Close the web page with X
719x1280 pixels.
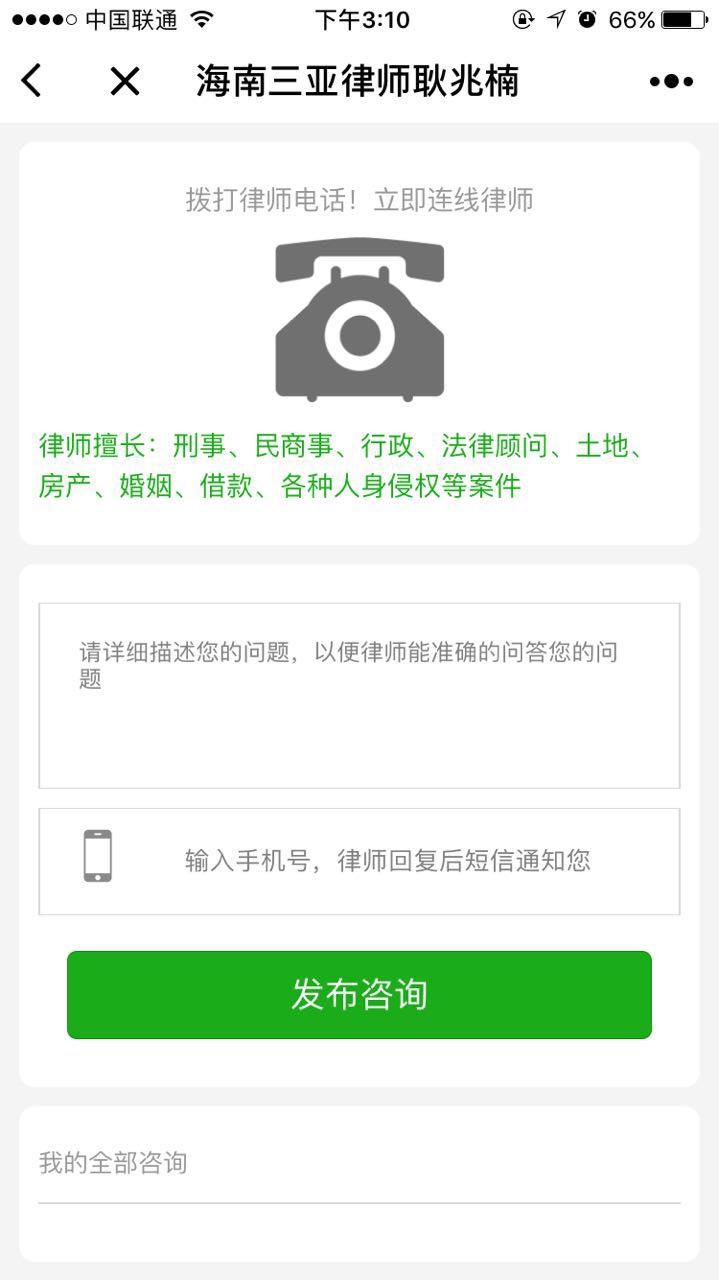(125, 81)
